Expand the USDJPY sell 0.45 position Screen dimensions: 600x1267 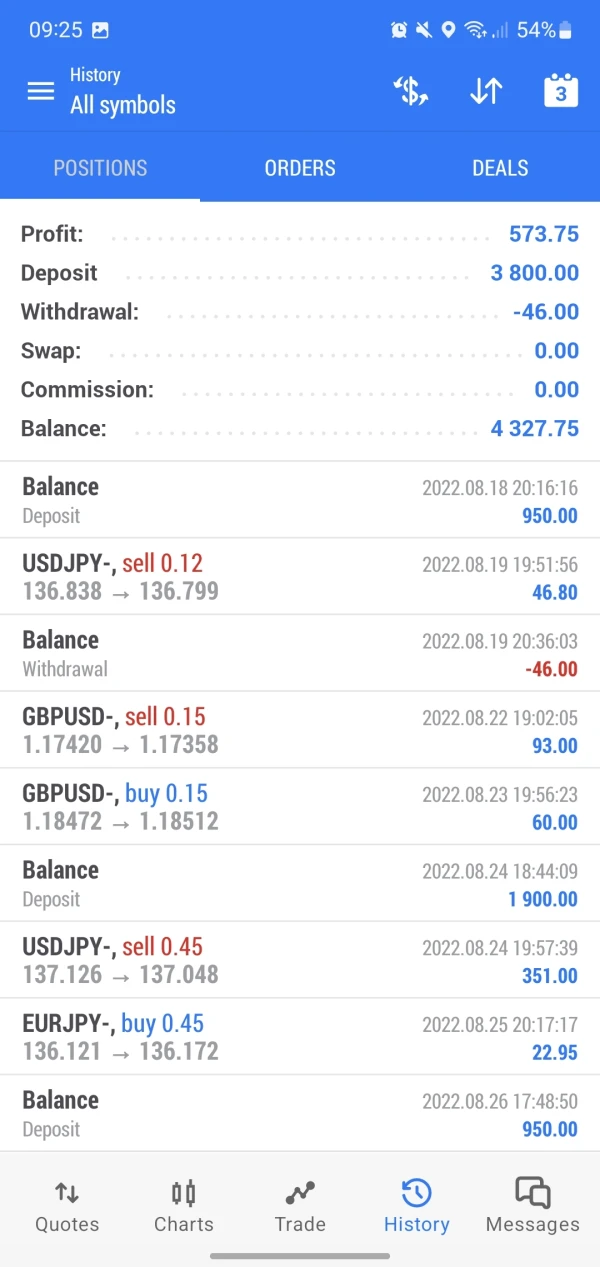(x=300, y=960)
